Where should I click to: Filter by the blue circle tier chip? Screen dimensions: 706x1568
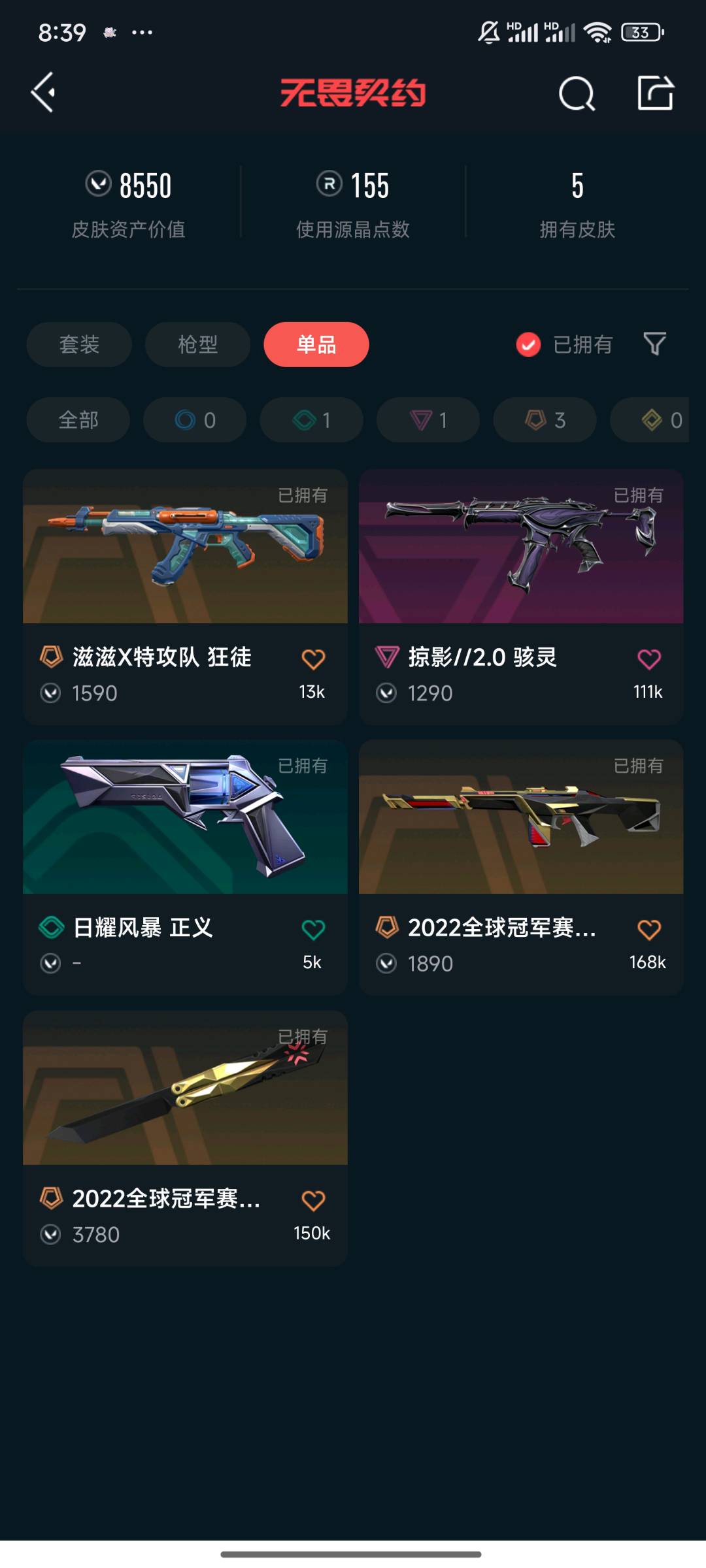(195, 419)
